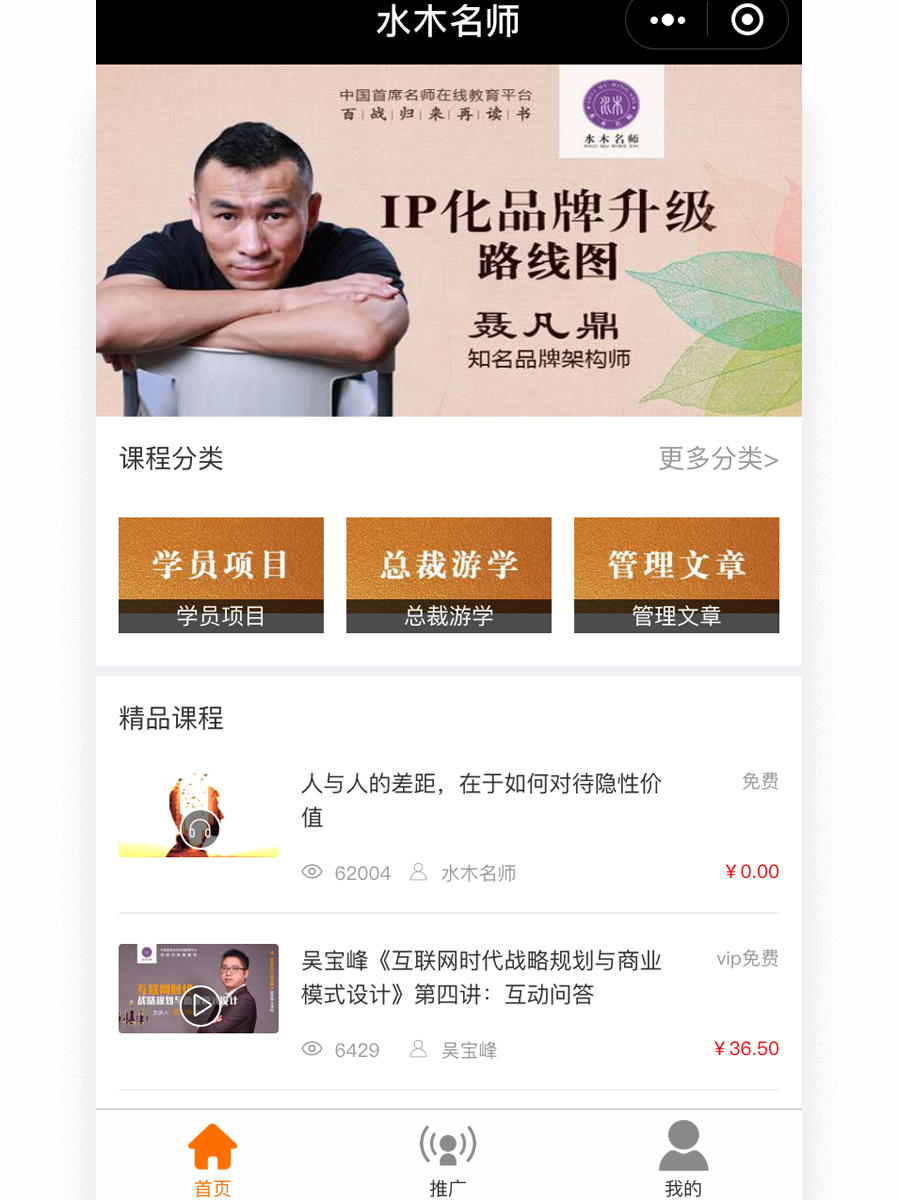Open the 总裁游学 category card

coord(448,574)
